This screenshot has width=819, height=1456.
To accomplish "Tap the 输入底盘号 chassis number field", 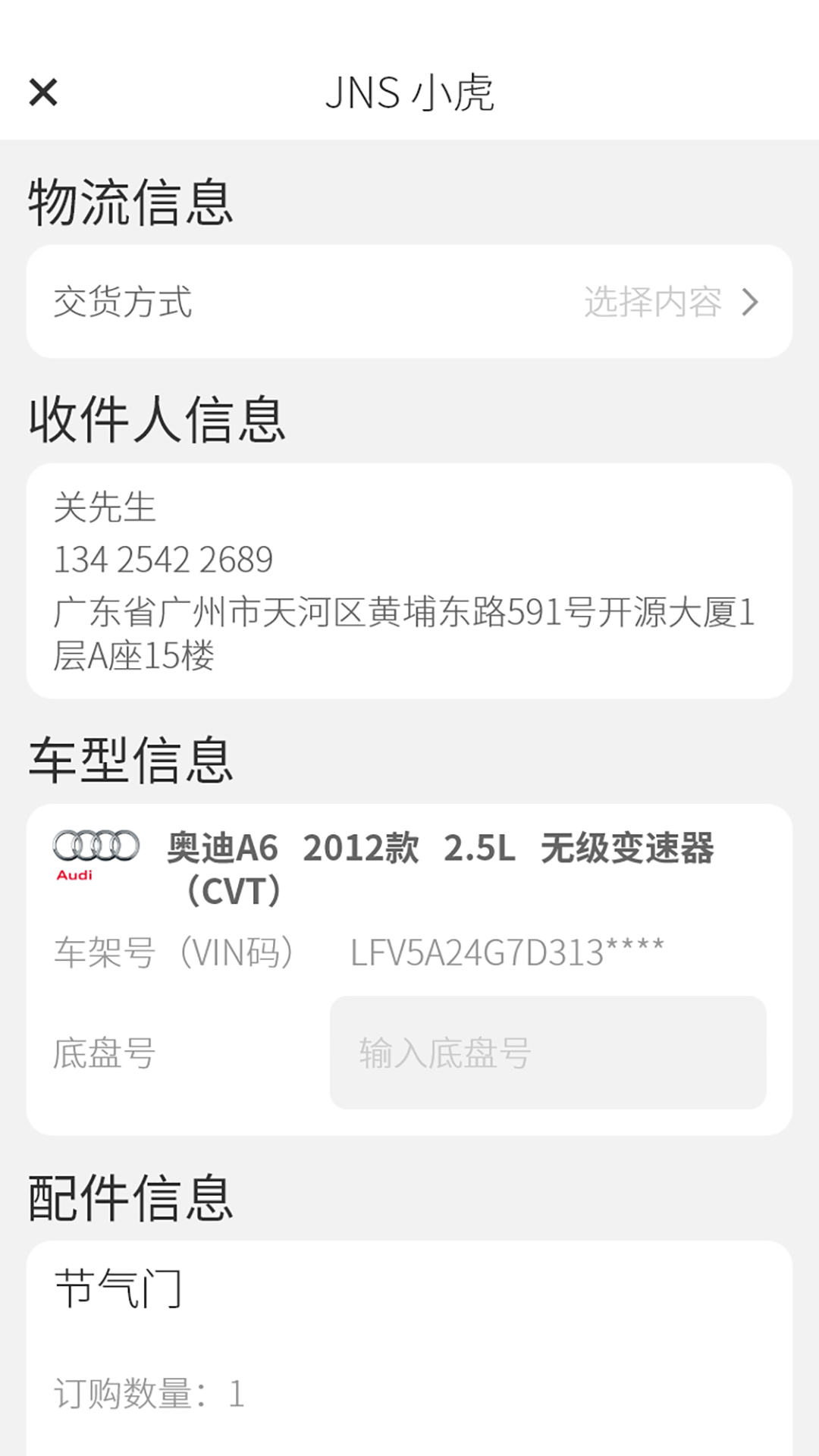I will click(x=548, y=1053).
